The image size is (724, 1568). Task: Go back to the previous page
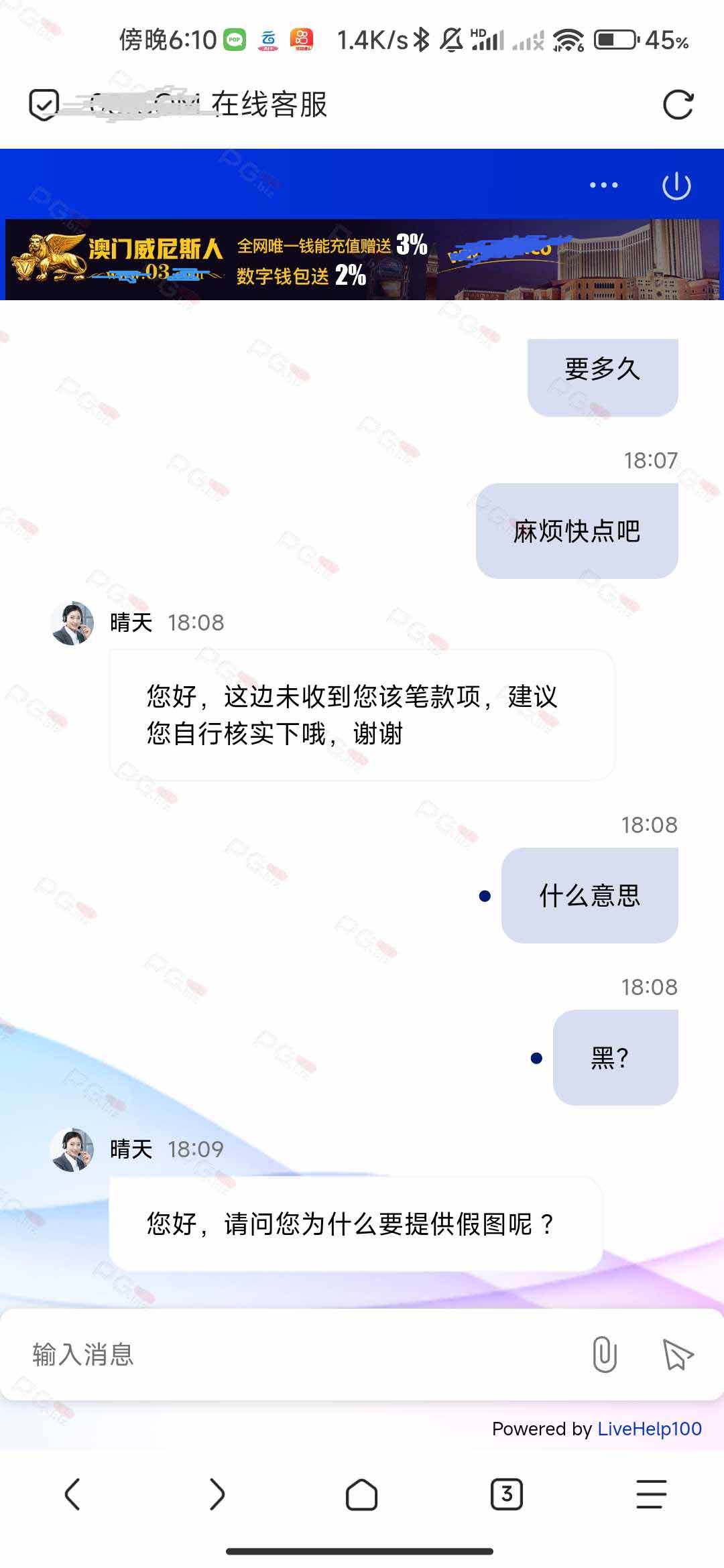click(72, 1494)
